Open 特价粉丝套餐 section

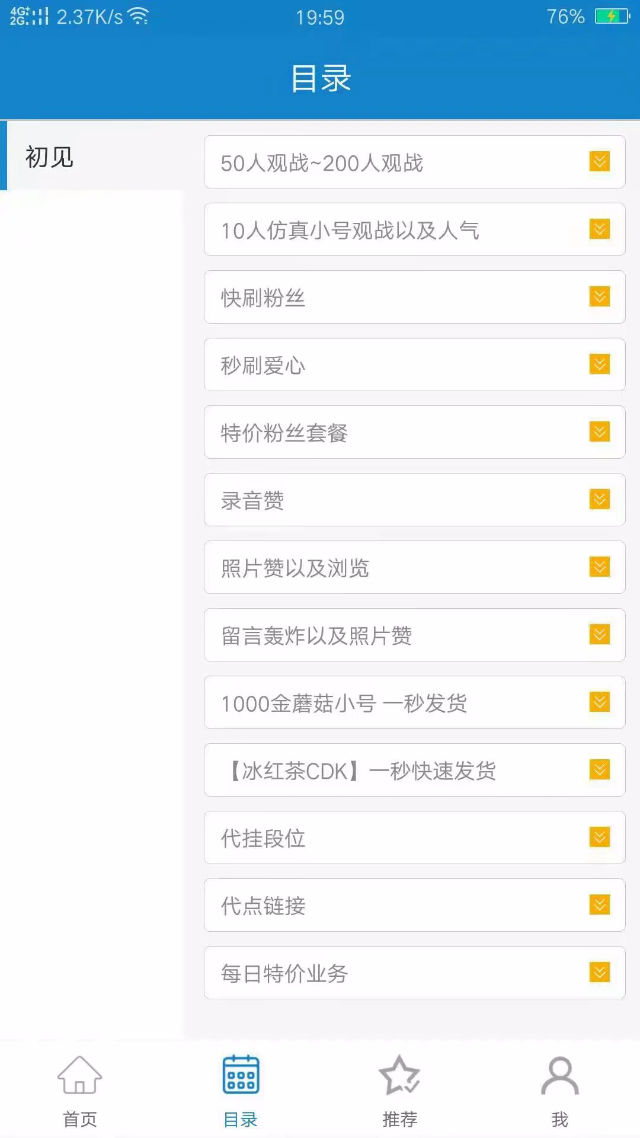coord(414,432)
